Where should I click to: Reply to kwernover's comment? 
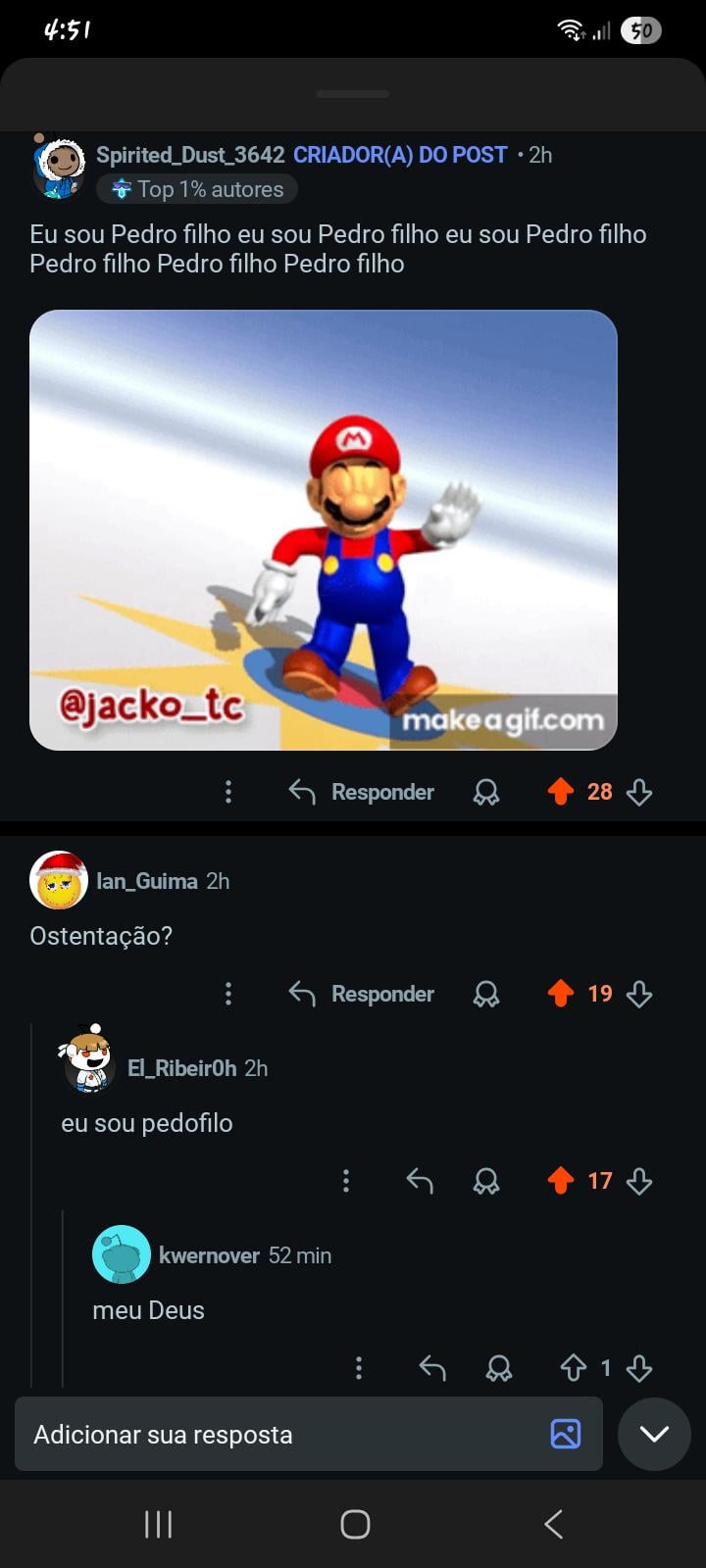coord(432,1368)
